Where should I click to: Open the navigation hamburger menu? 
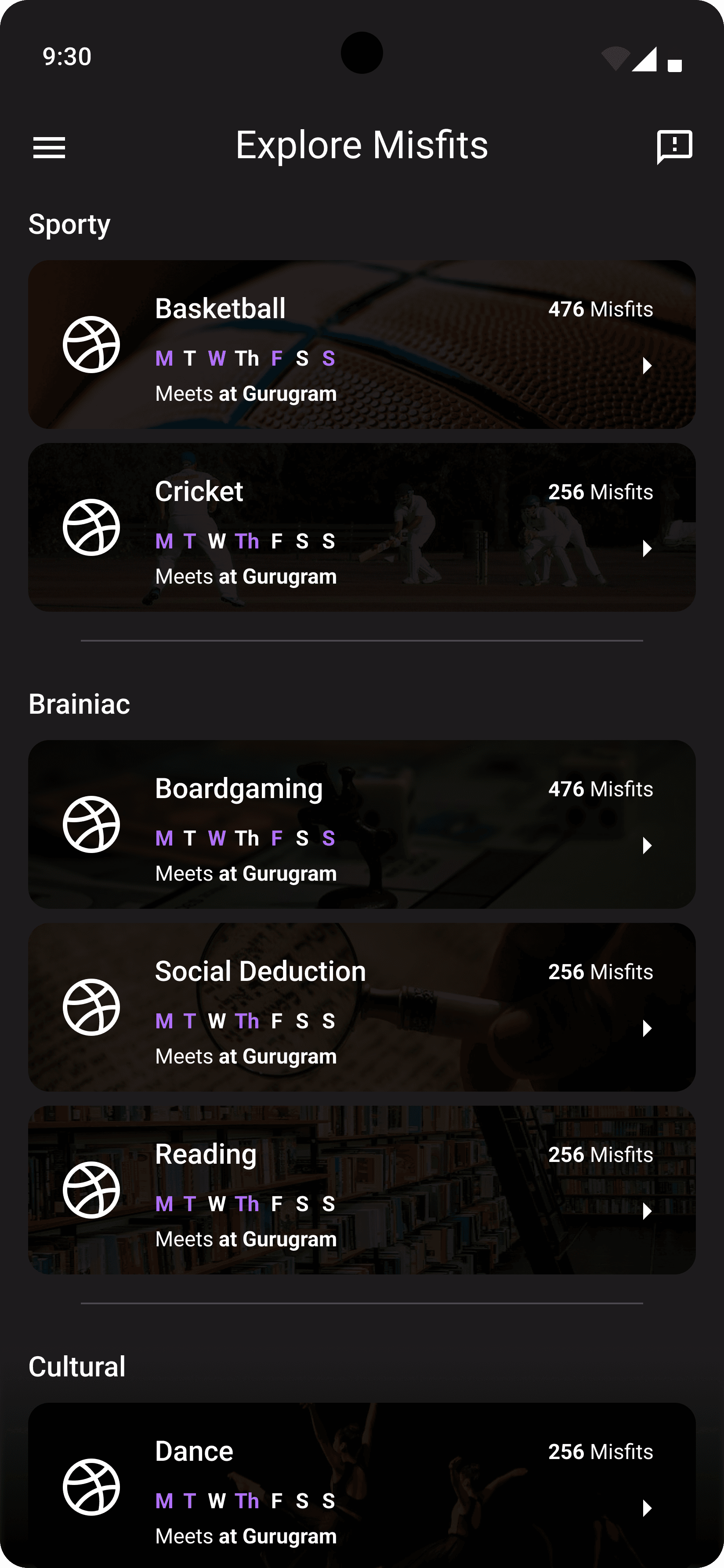click(x=50, y=147)
